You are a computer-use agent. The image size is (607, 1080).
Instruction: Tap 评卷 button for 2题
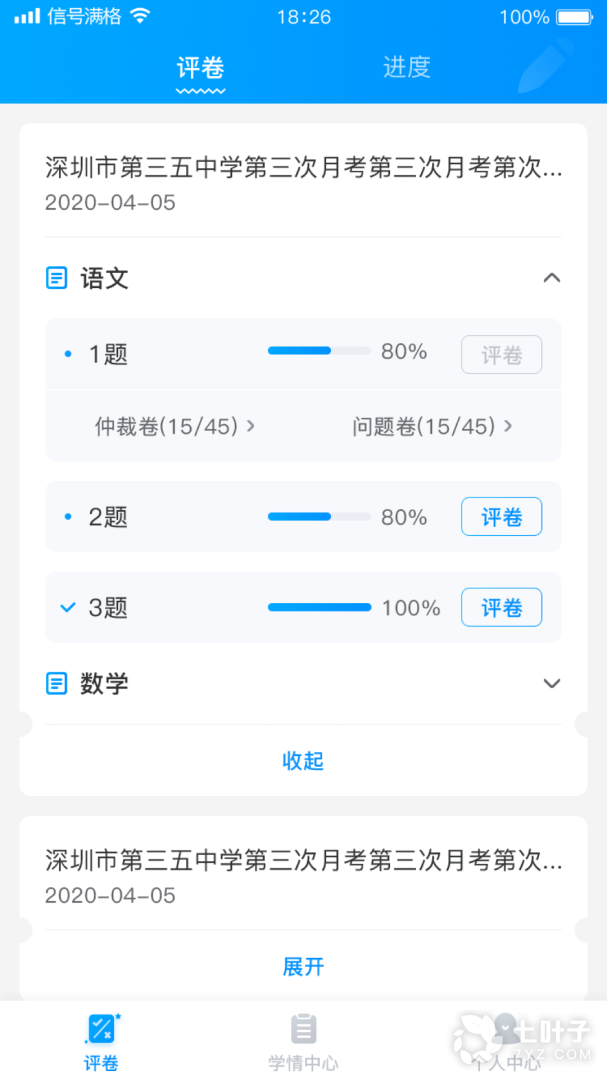pos(501,517)
